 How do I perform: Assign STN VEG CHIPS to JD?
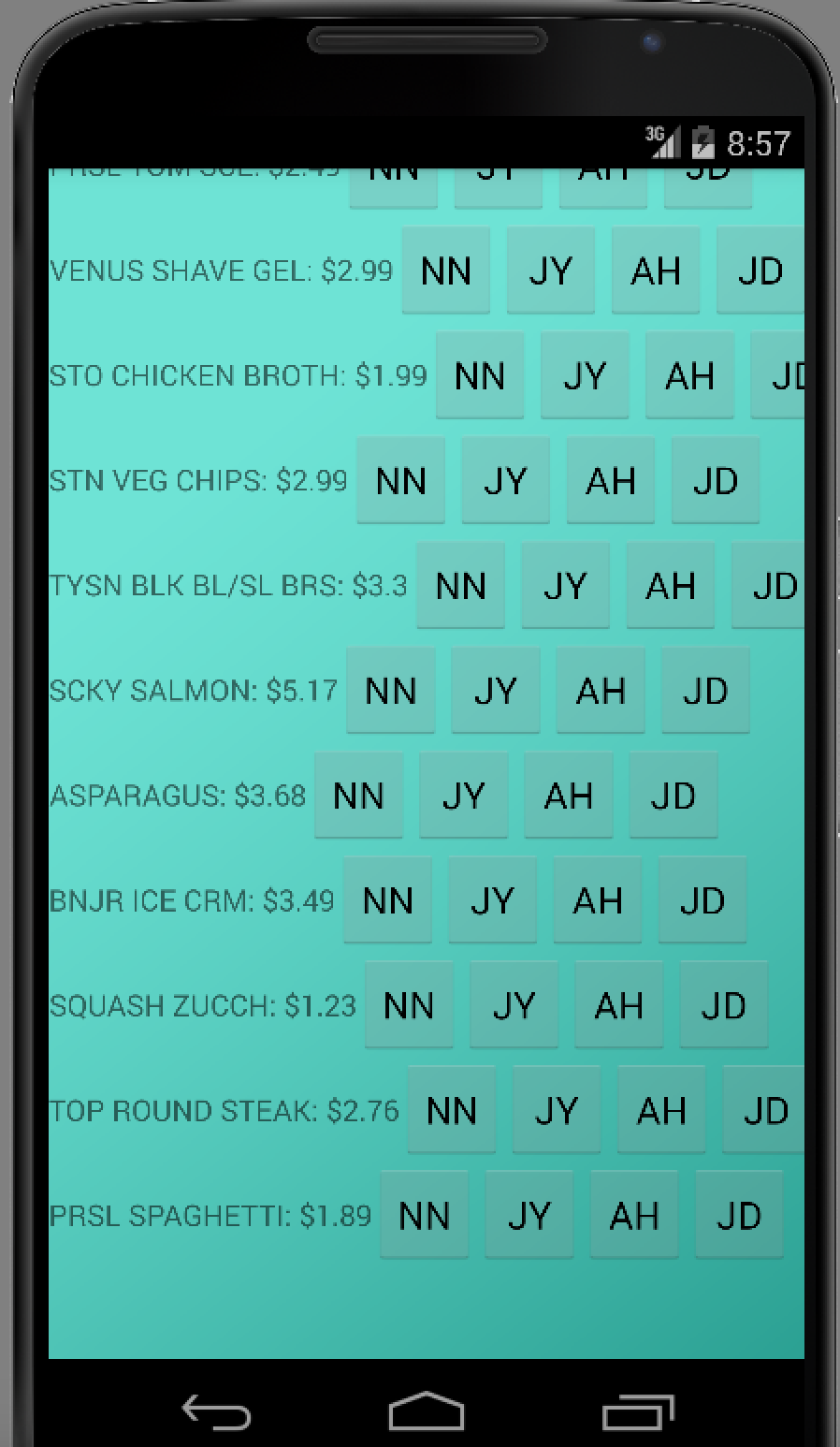click(716, 480)
